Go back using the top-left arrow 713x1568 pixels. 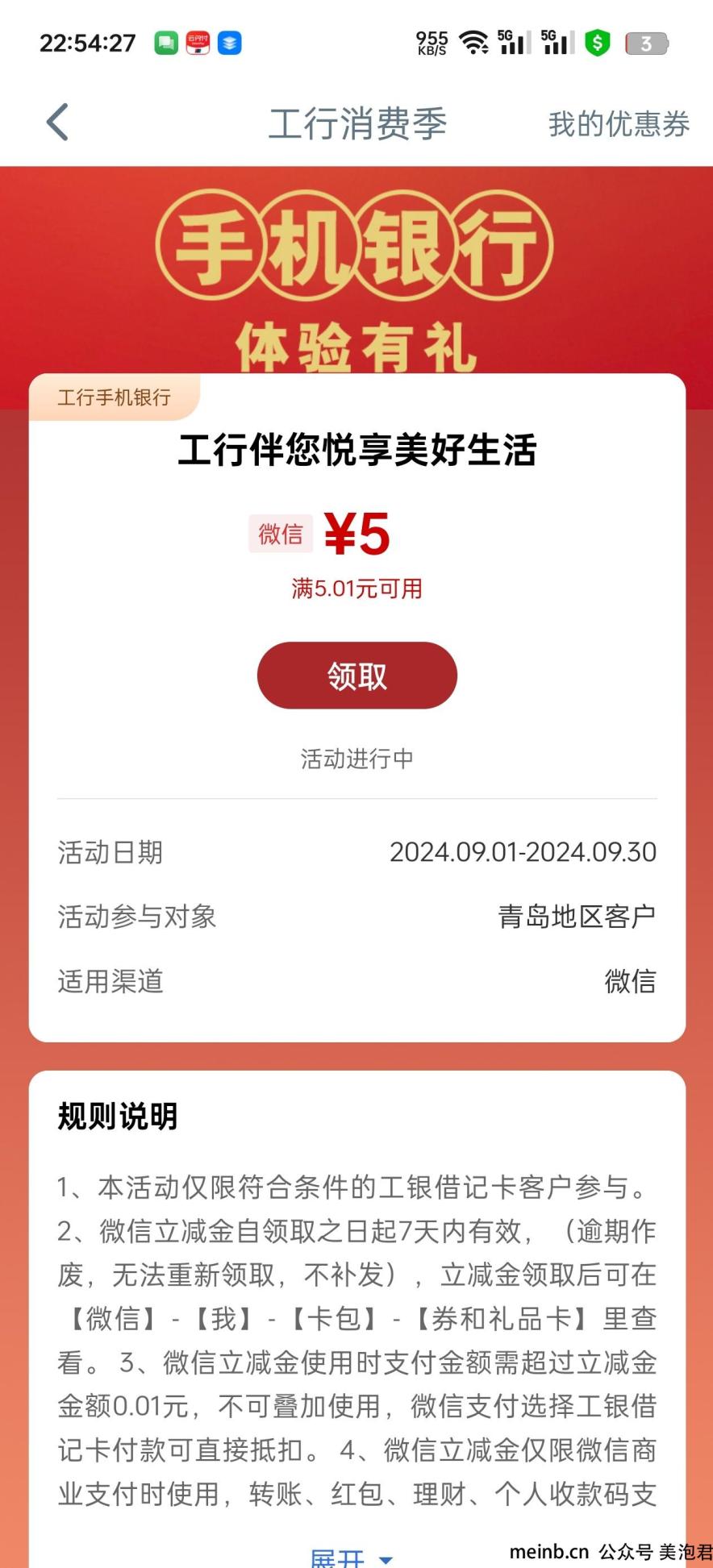click(x=57, y=123)
